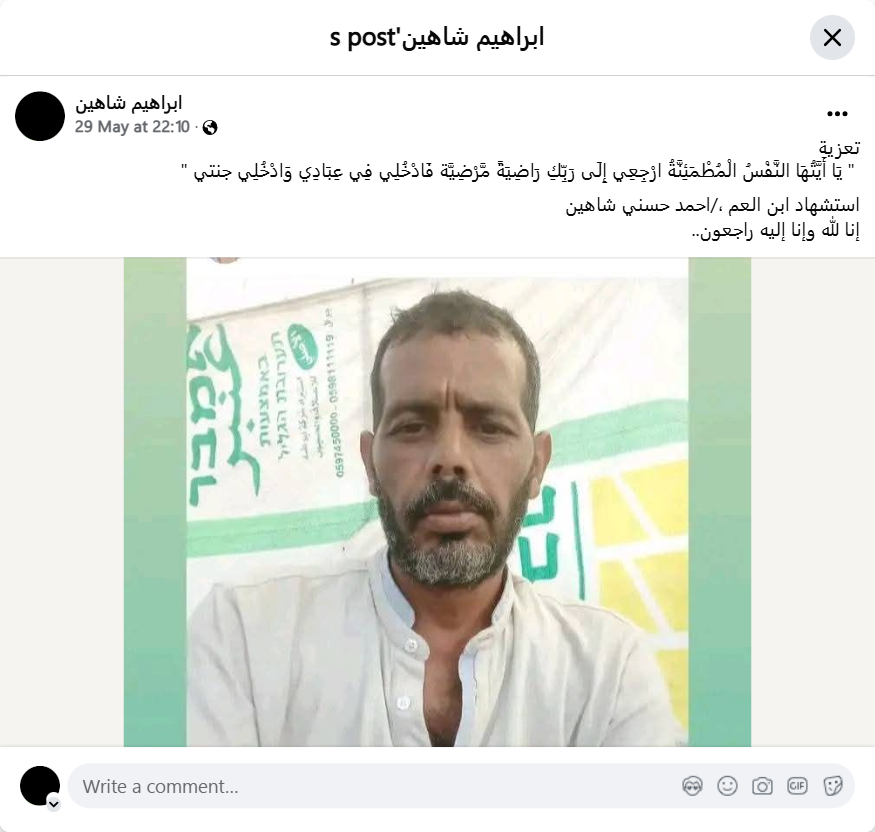Open the post's three-dot options menu
The height and width of the screenshot is (832, 875).
tap(837, 114)
